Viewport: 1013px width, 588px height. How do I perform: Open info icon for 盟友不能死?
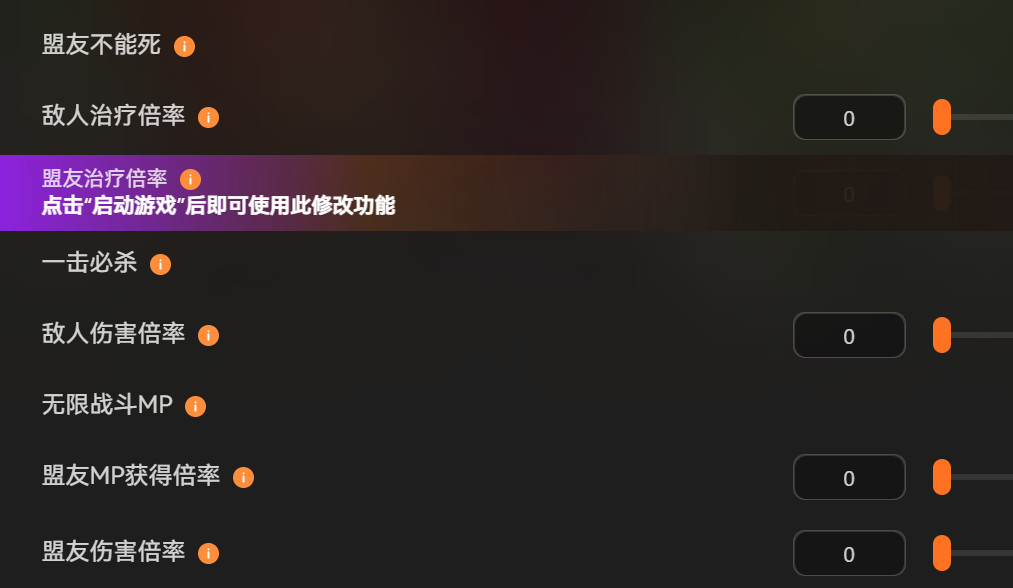184,46
